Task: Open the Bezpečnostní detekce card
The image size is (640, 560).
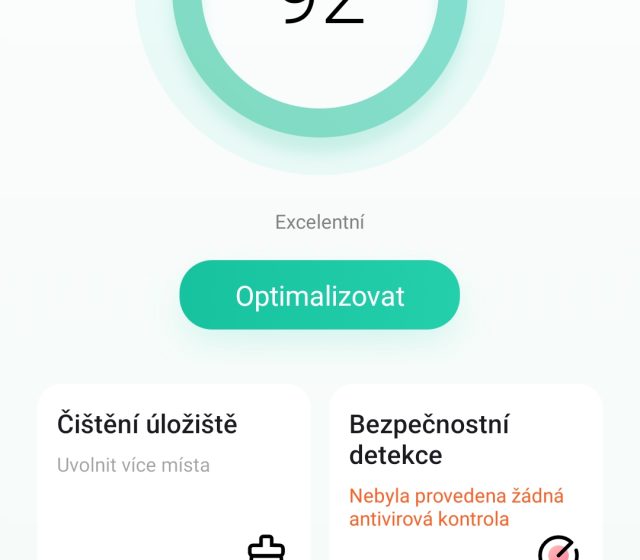Action: (x=465, y=470)
